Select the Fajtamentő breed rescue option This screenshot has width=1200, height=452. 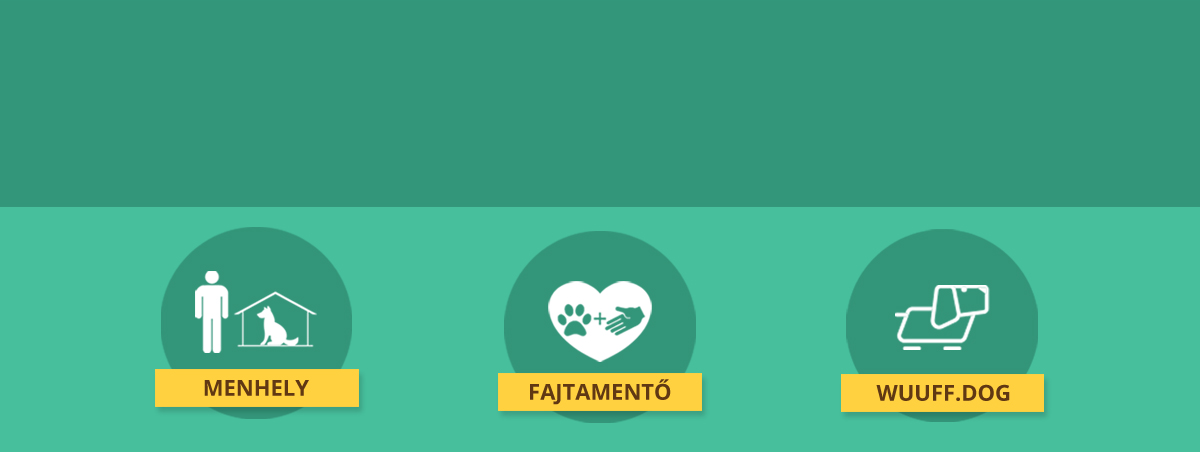coord(599,392)
